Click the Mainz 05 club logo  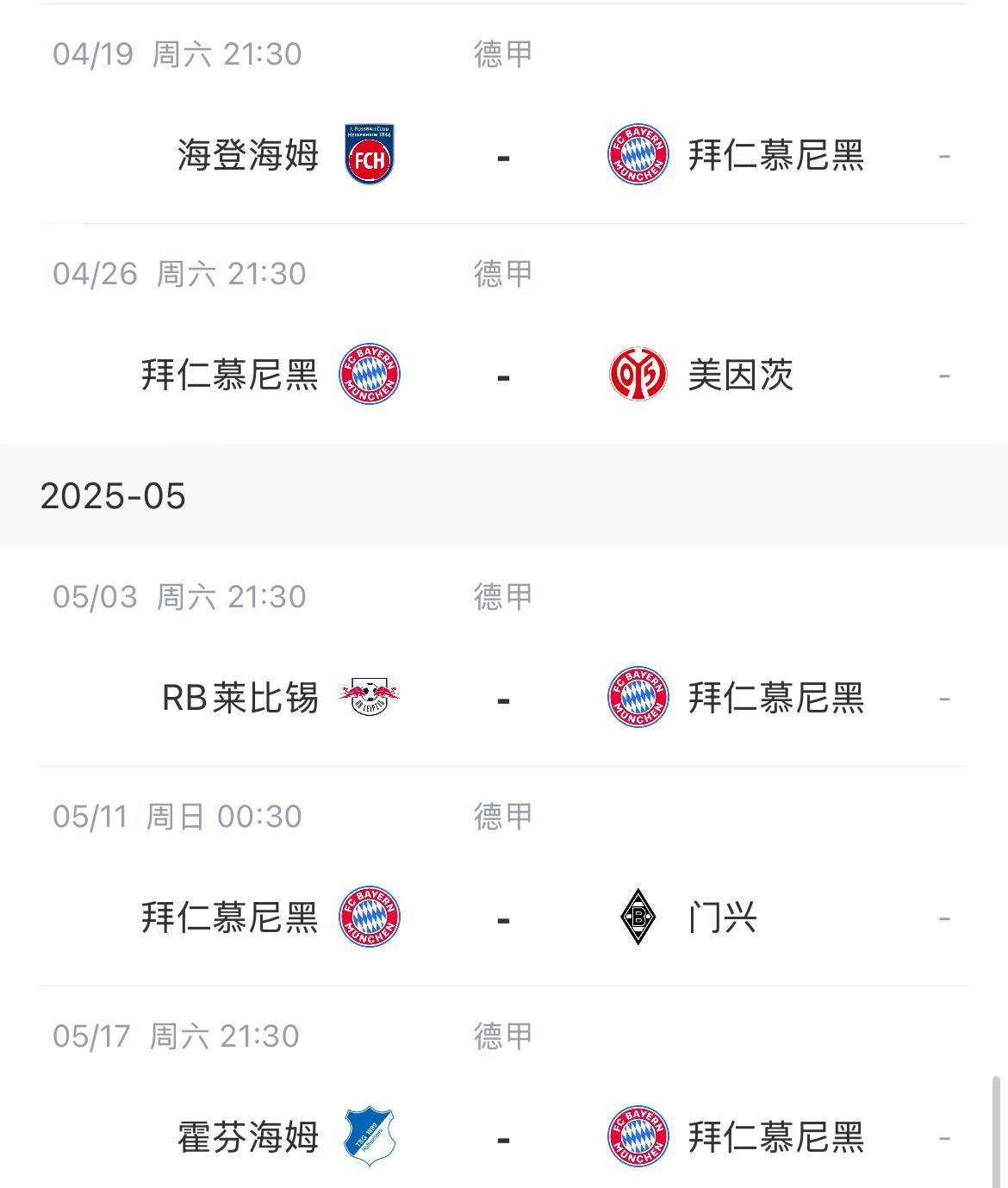[x=638, y=374]
